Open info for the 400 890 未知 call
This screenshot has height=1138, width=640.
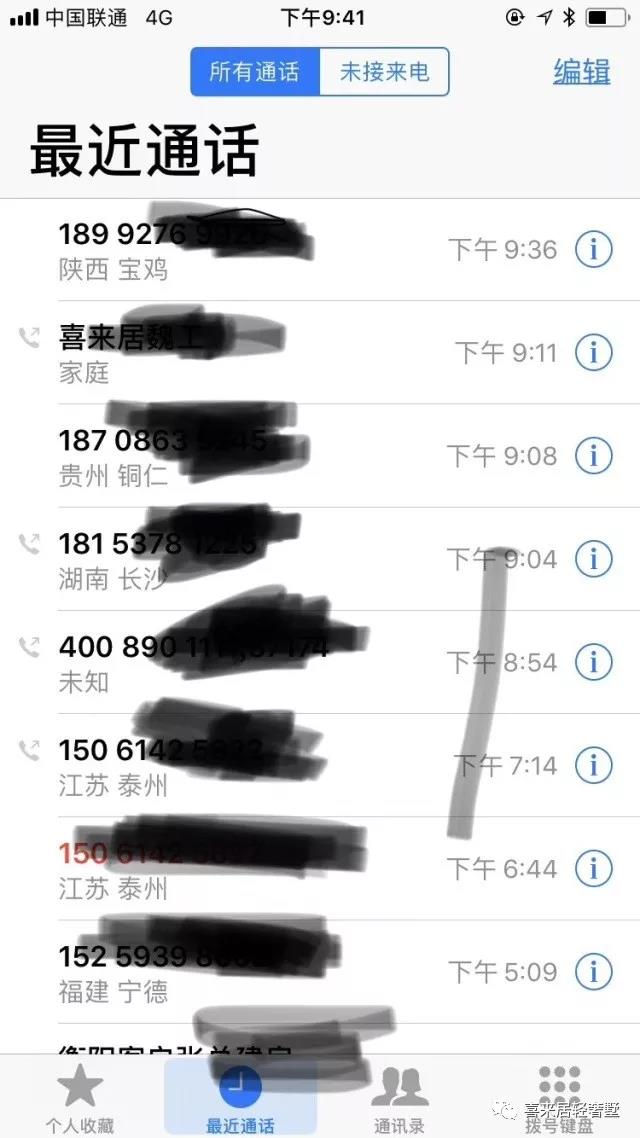tap(594, 662)
